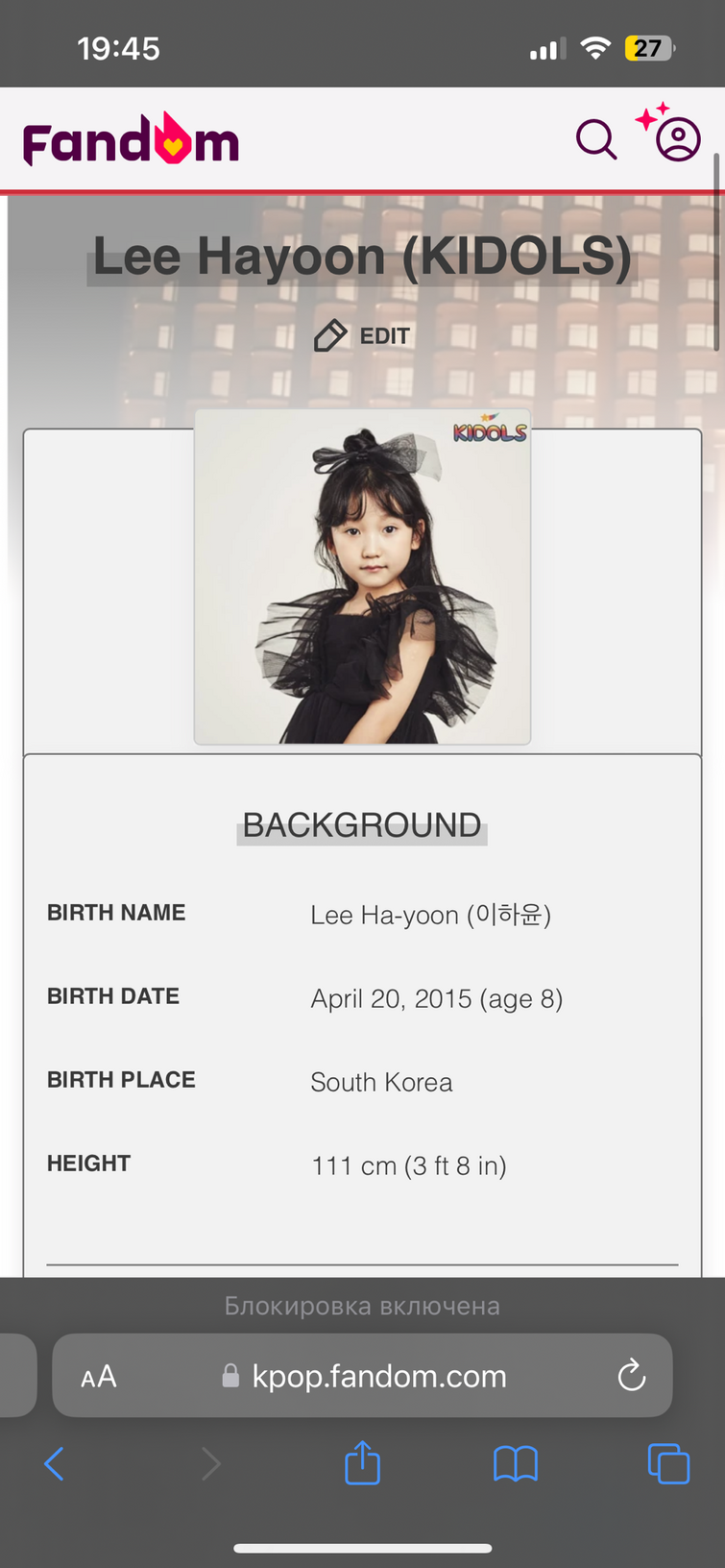The height and width of the screenshot is (1568, 725).
Task: Show all open tabs
Action: click(668, 1464)
